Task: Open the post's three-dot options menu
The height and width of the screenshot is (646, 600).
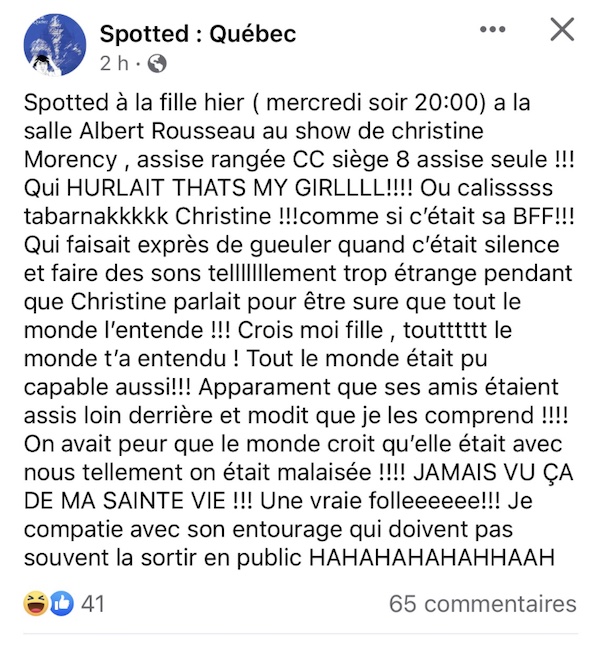Action: point(493,31)
